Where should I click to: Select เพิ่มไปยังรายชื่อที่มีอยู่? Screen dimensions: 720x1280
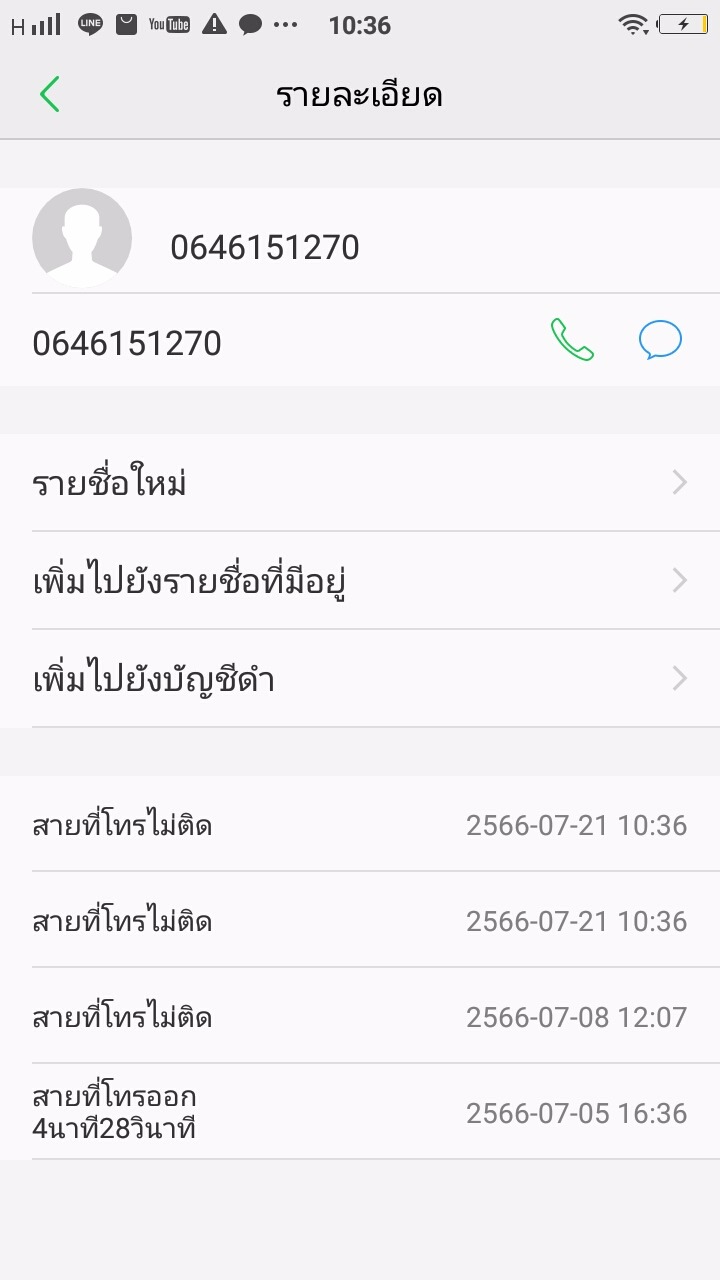pos(360,581)
